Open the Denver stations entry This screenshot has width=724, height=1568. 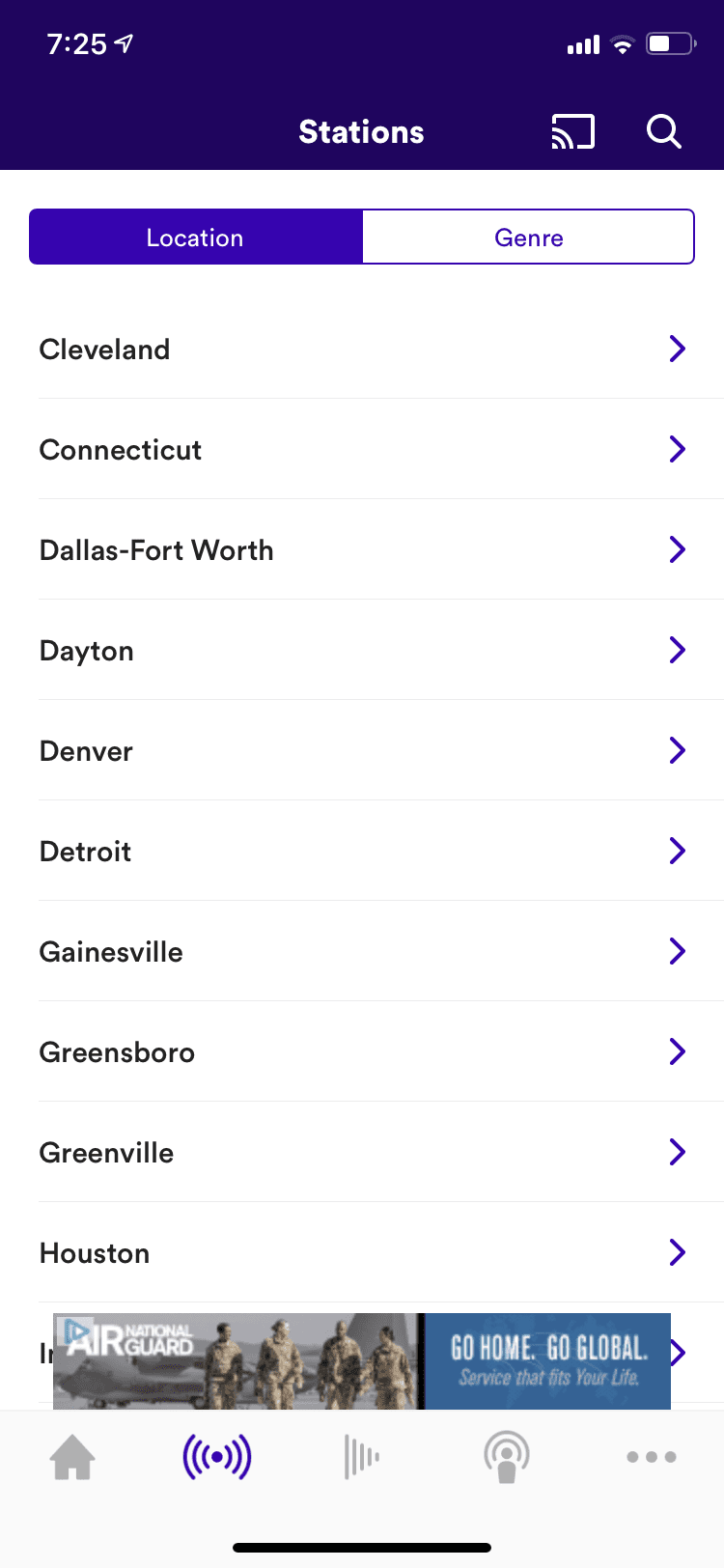point(362,750)
